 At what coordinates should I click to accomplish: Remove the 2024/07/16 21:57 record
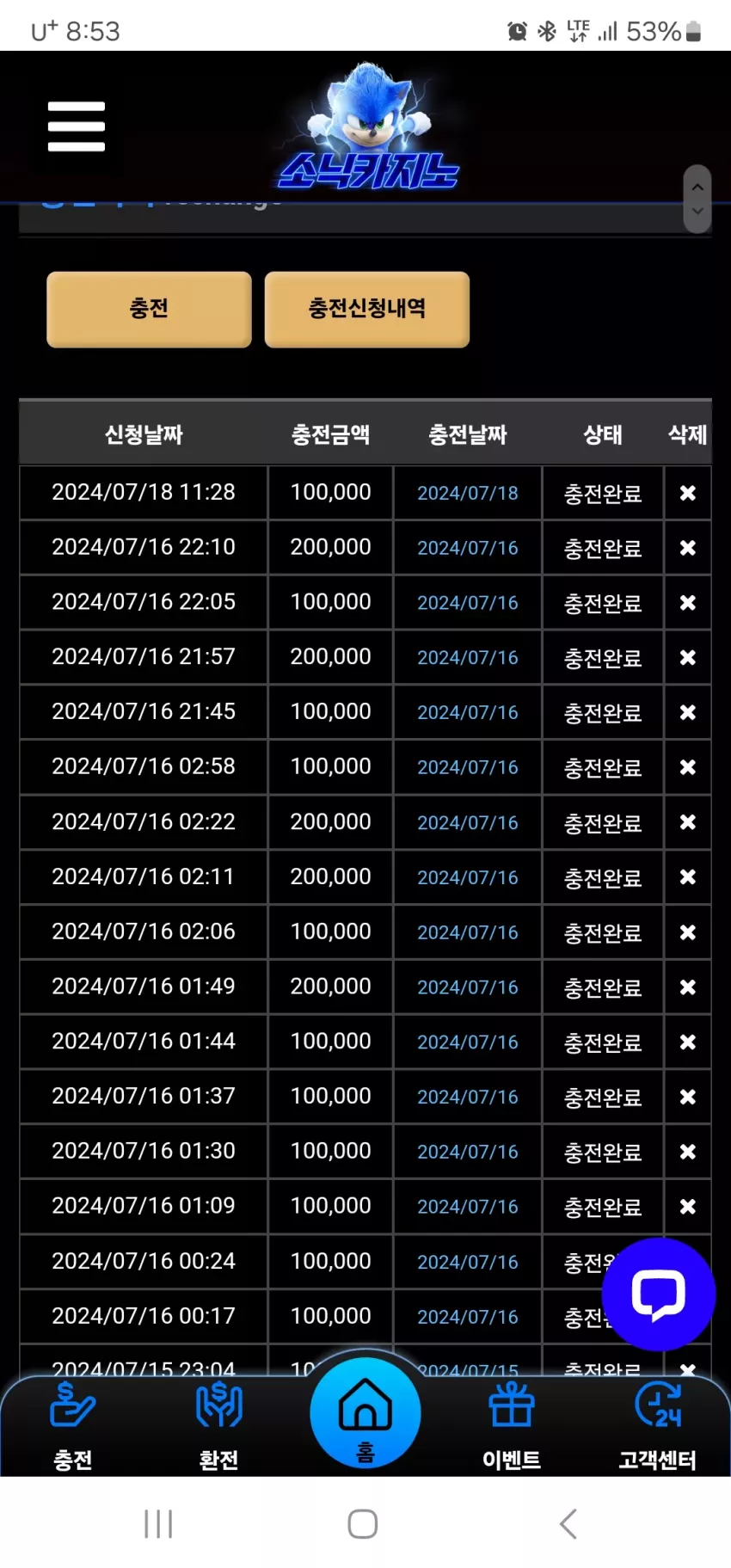point(688,658)
